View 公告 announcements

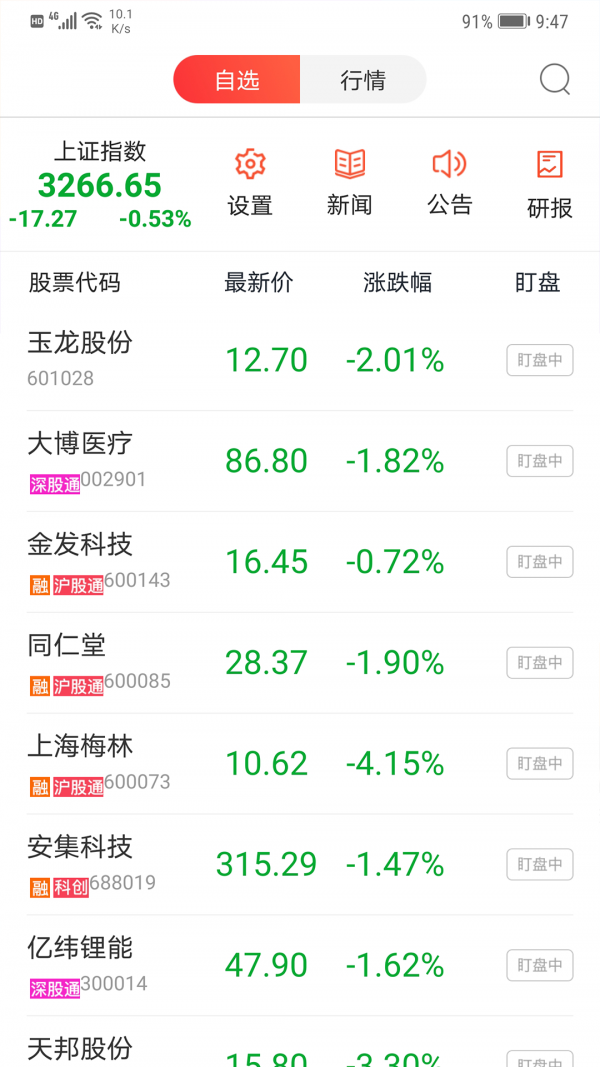coord(449,183)
